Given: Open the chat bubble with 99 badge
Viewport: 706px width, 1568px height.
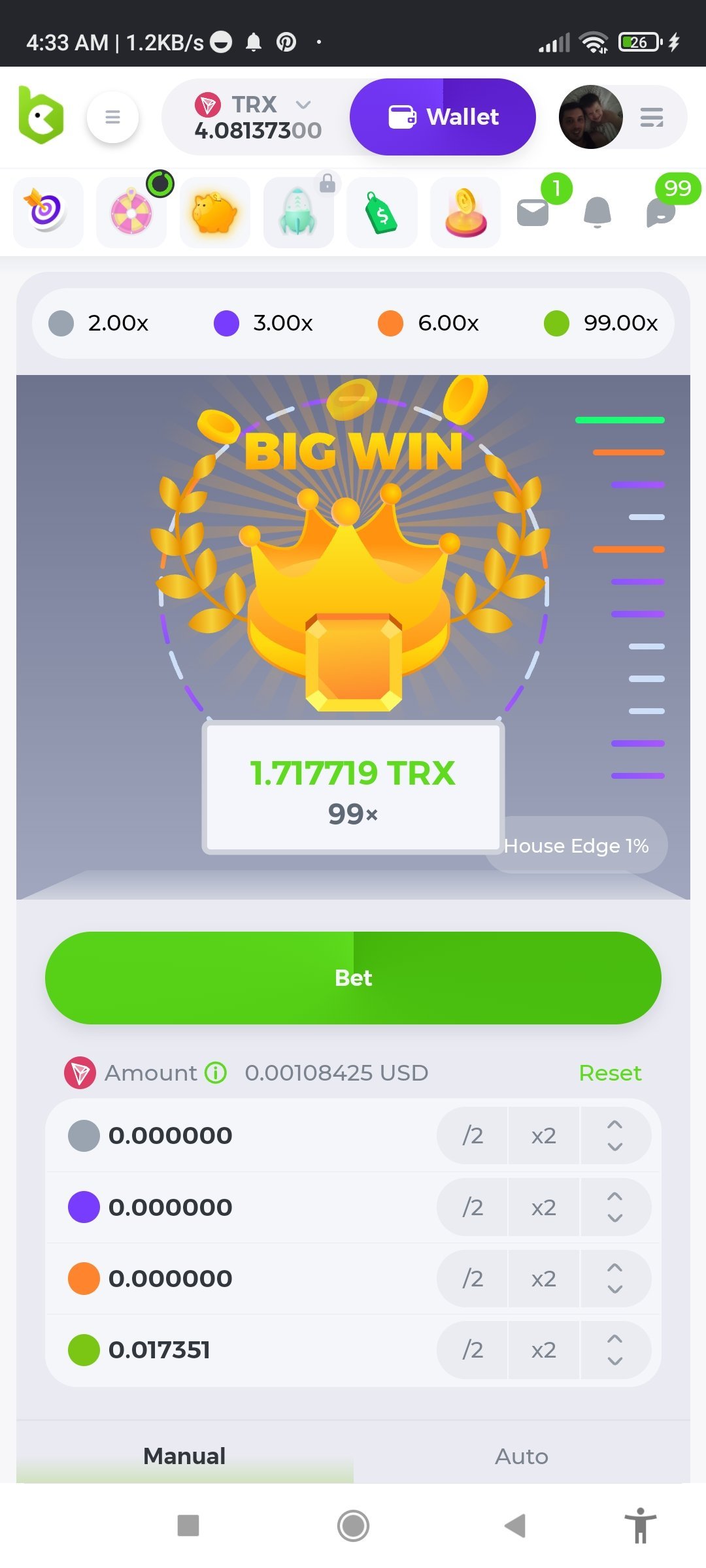Looking at the screenshot, I should [660, 212].
